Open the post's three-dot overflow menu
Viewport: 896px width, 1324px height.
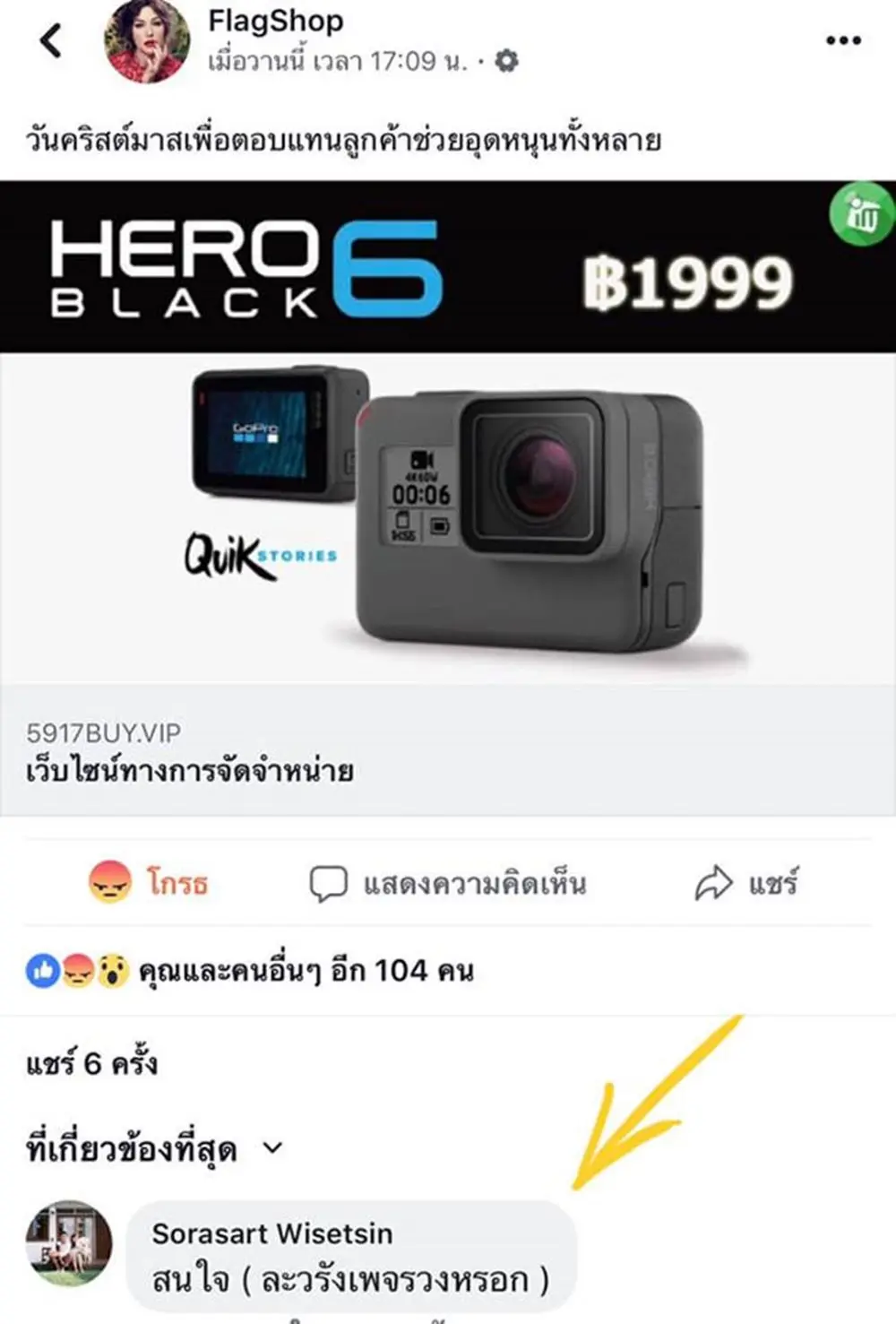coord(842,40)
